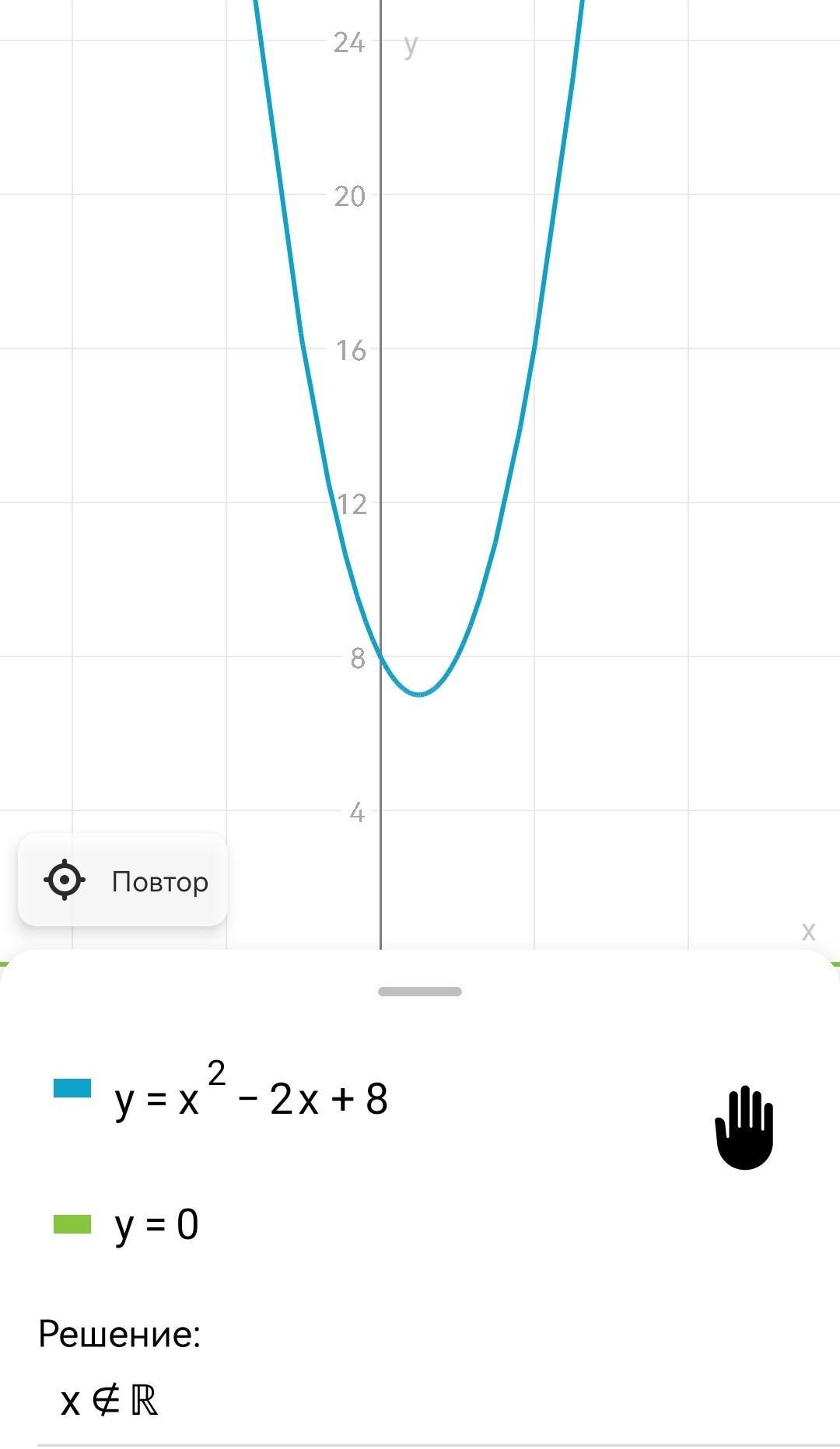
Task: Select the y = x² − 2x + 8 row
Action: (250, 1098)
